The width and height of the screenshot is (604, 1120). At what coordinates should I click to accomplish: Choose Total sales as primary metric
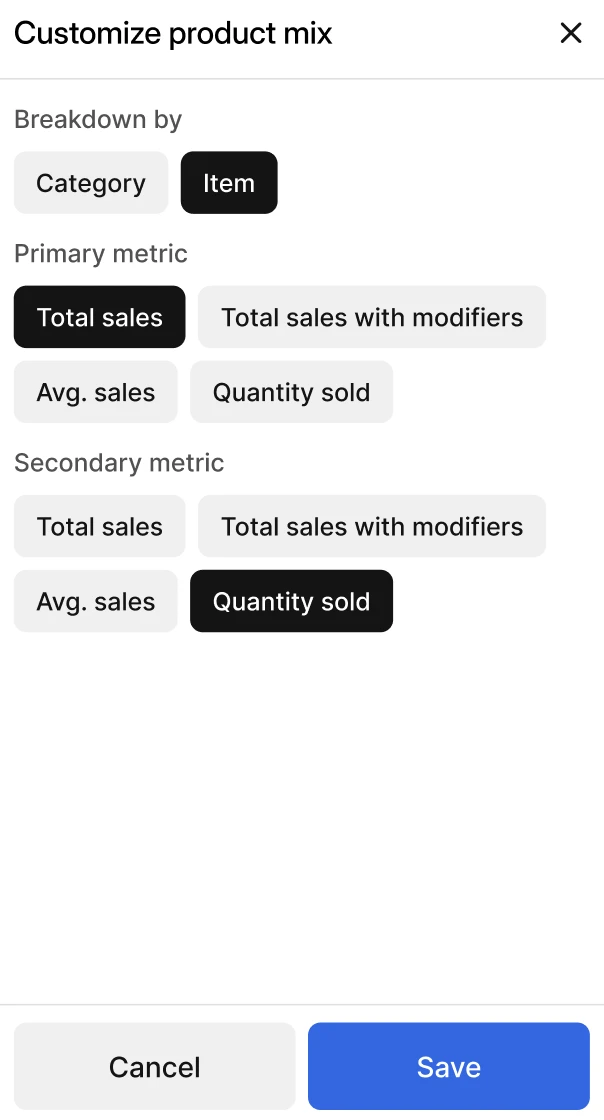coord(99,317)
